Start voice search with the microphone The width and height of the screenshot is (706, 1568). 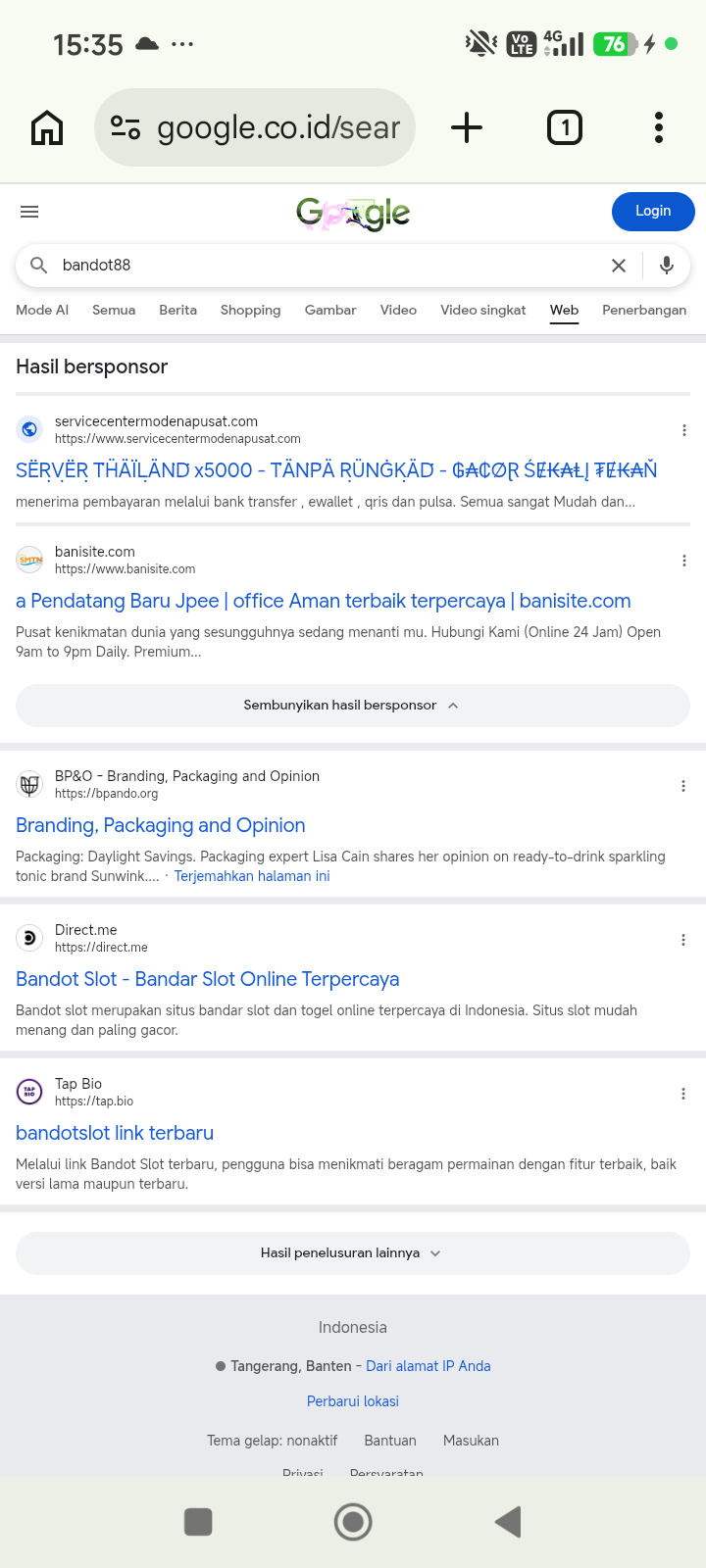[667, 266]
